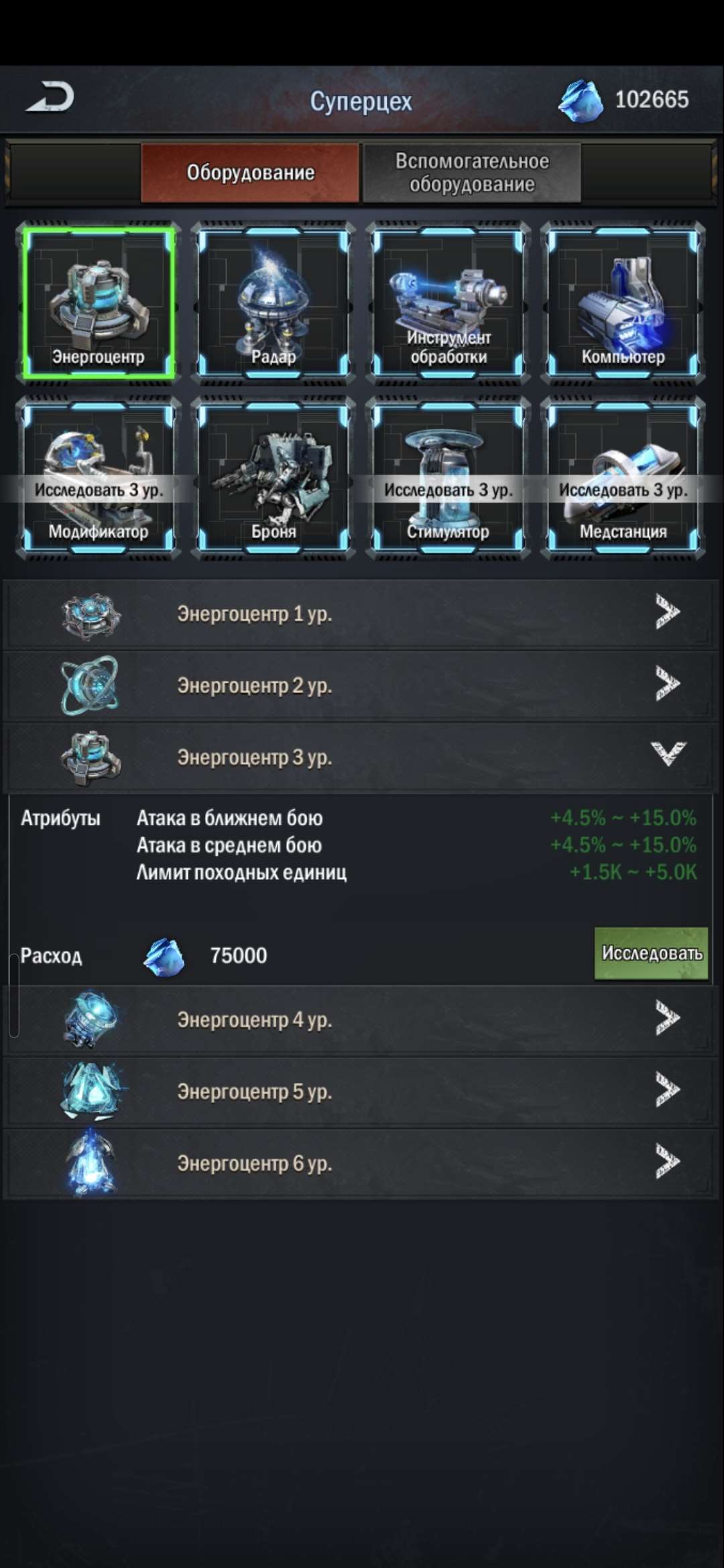Switch to Вспомогательное оборудование tab

(471, 173)
